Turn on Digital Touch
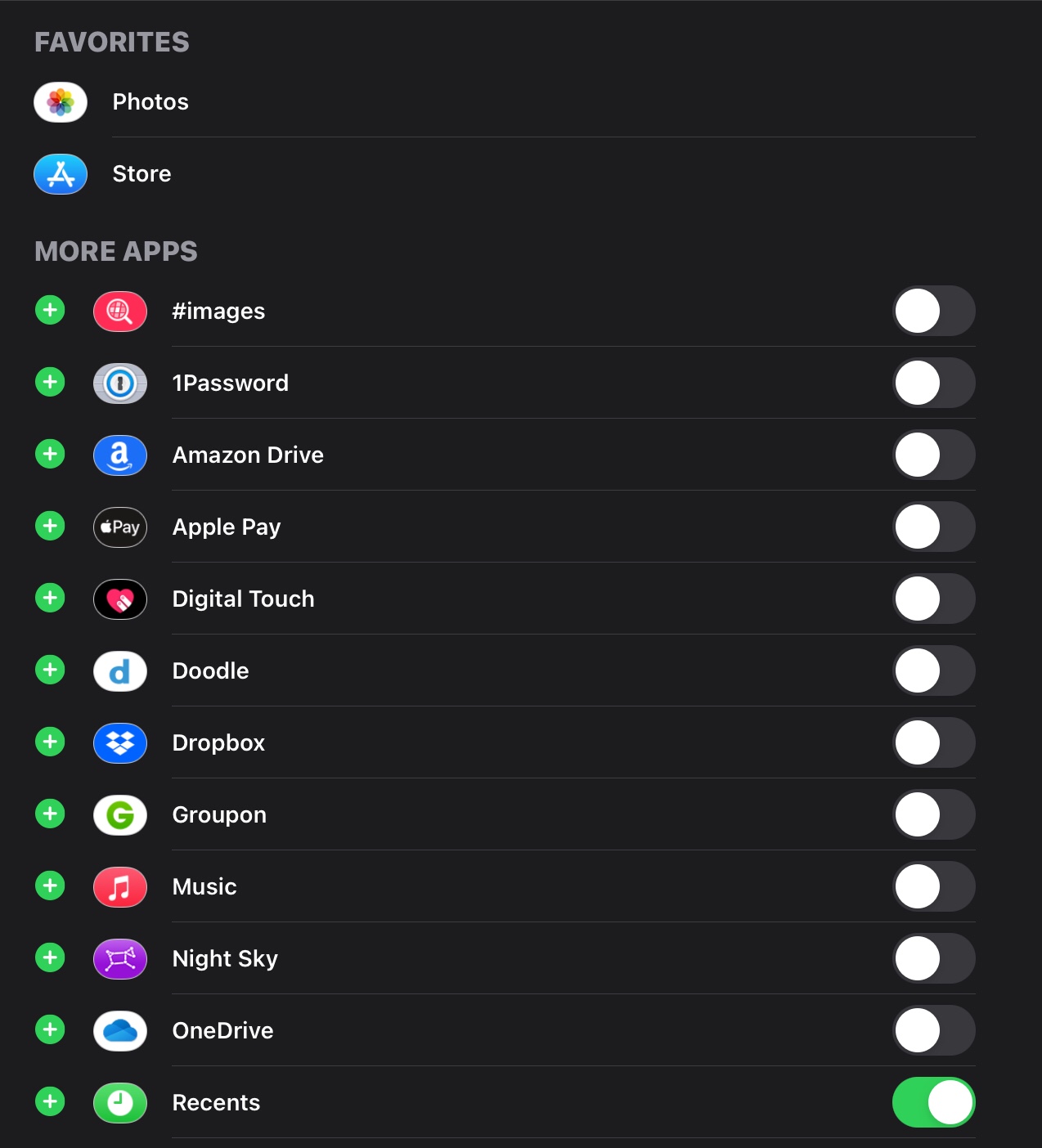1042x1148 pixels. coord(933,599)
